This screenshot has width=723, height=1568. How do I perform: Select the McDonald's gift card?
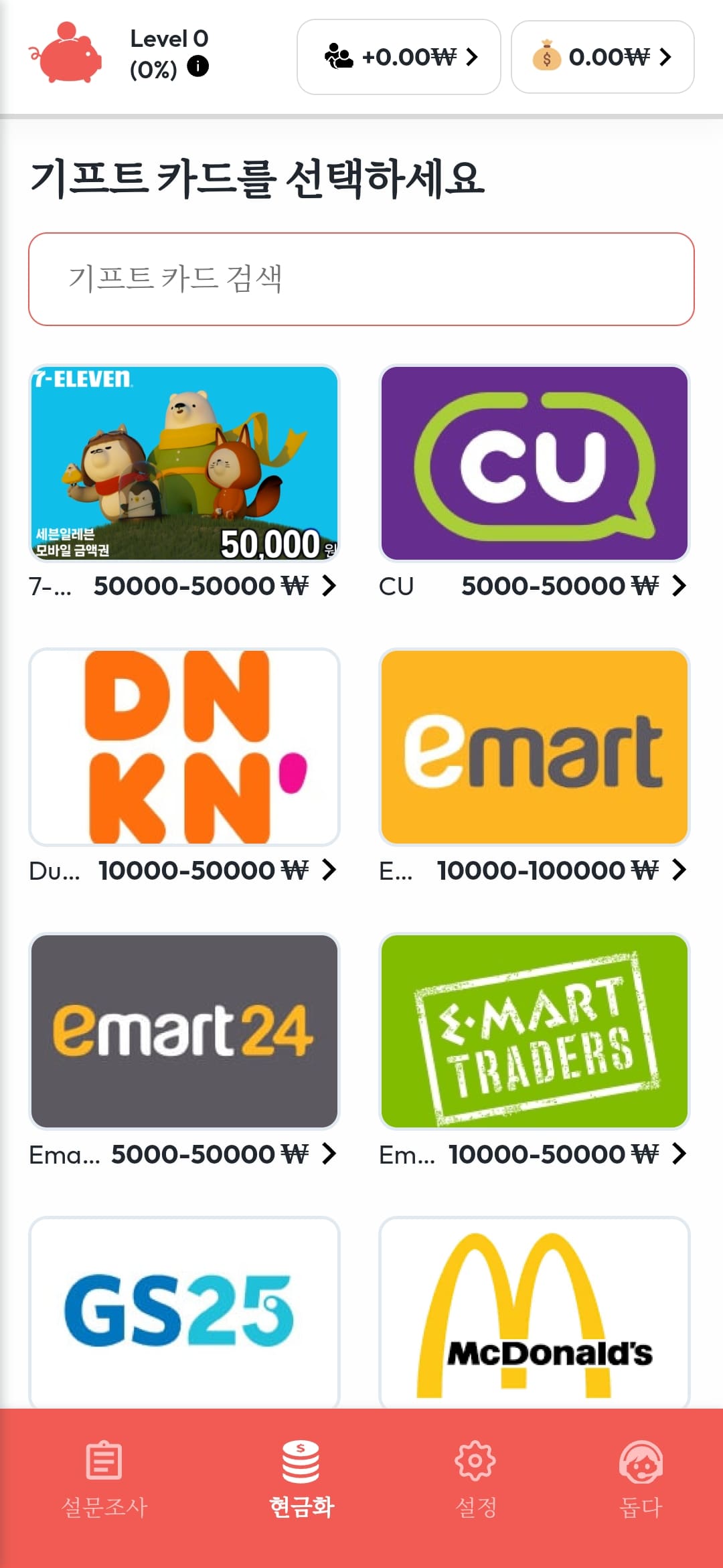[x=534, y=1311]
